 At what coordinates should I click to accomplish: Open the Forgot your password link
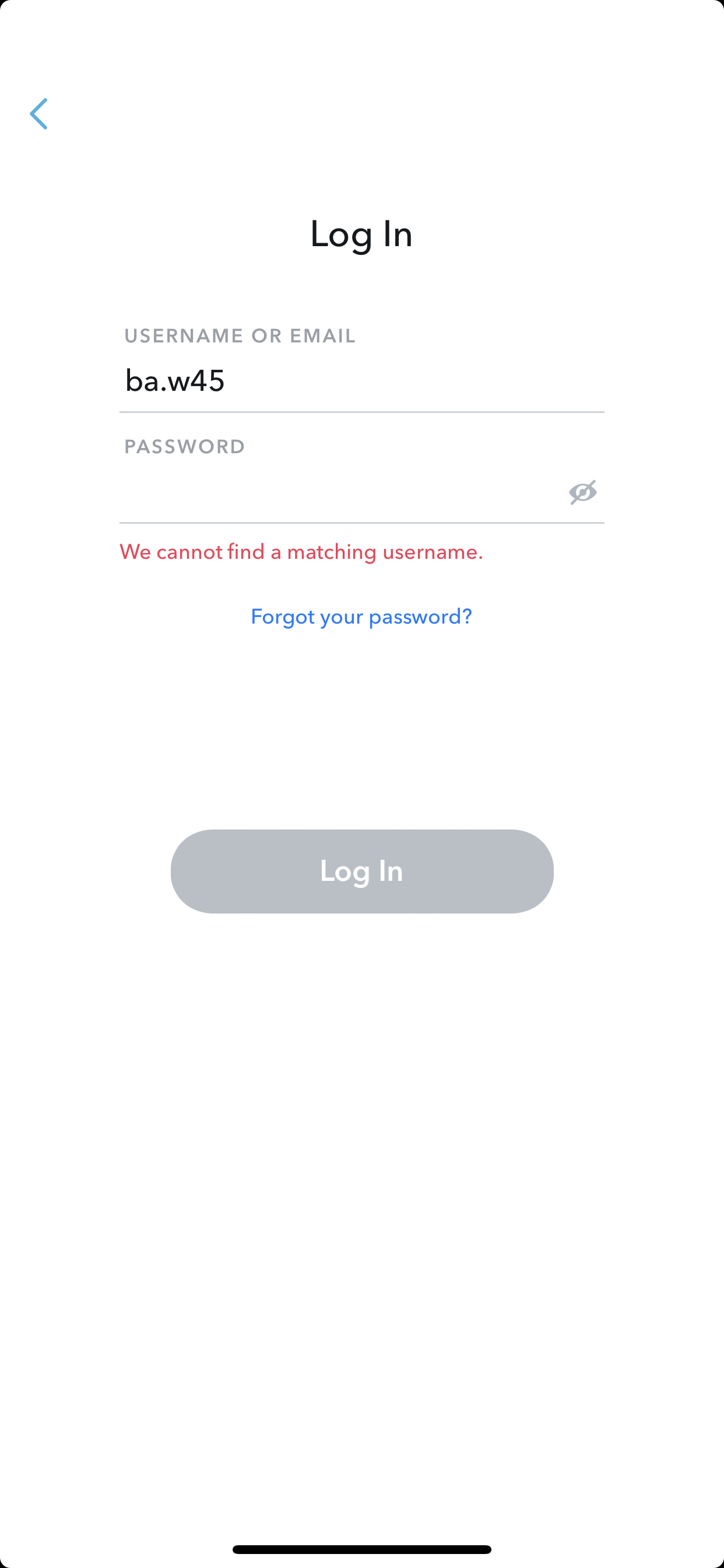click(361, 617)
